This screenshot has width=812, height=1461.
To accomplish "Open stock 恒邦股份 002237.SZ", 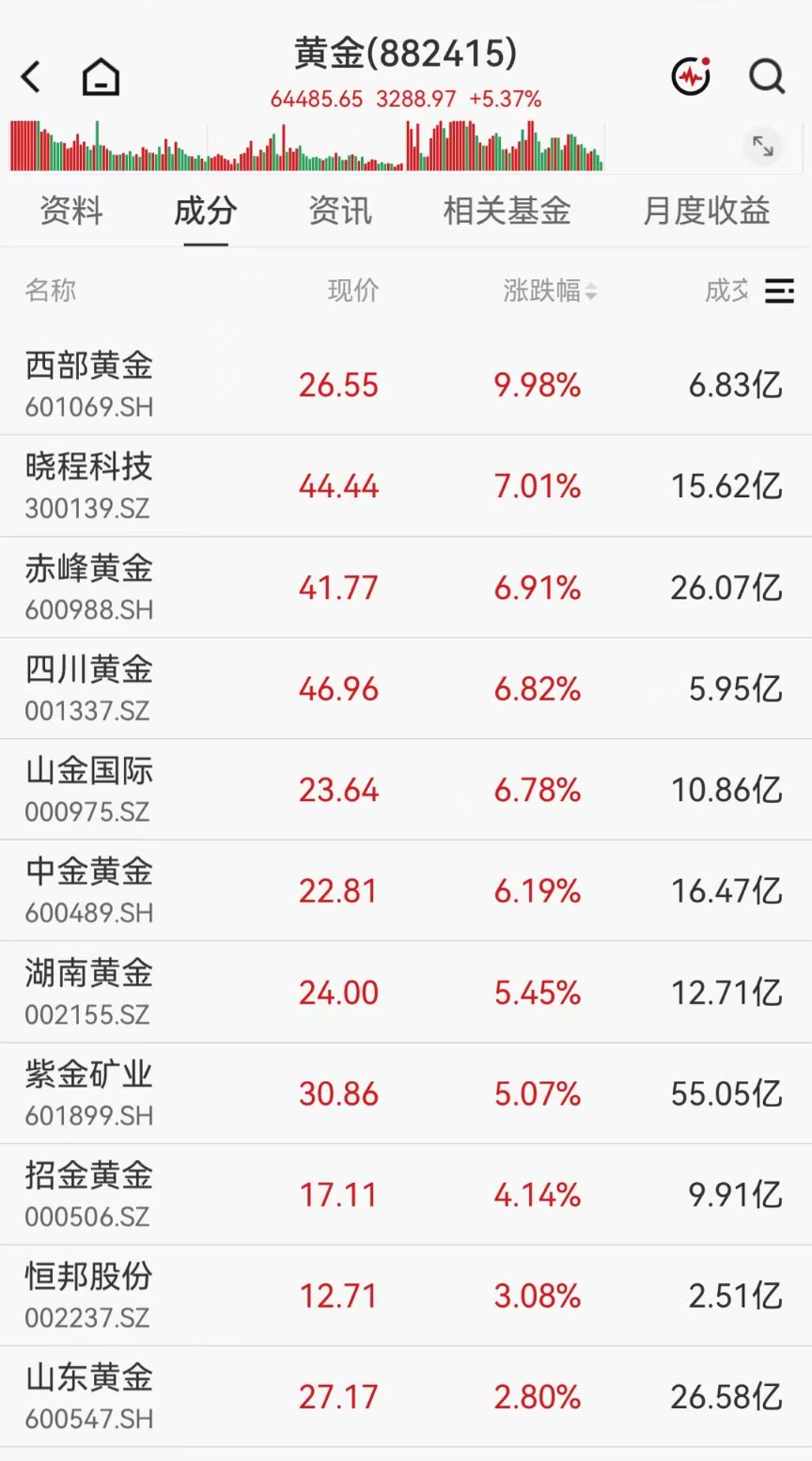I will point(406,1296).
